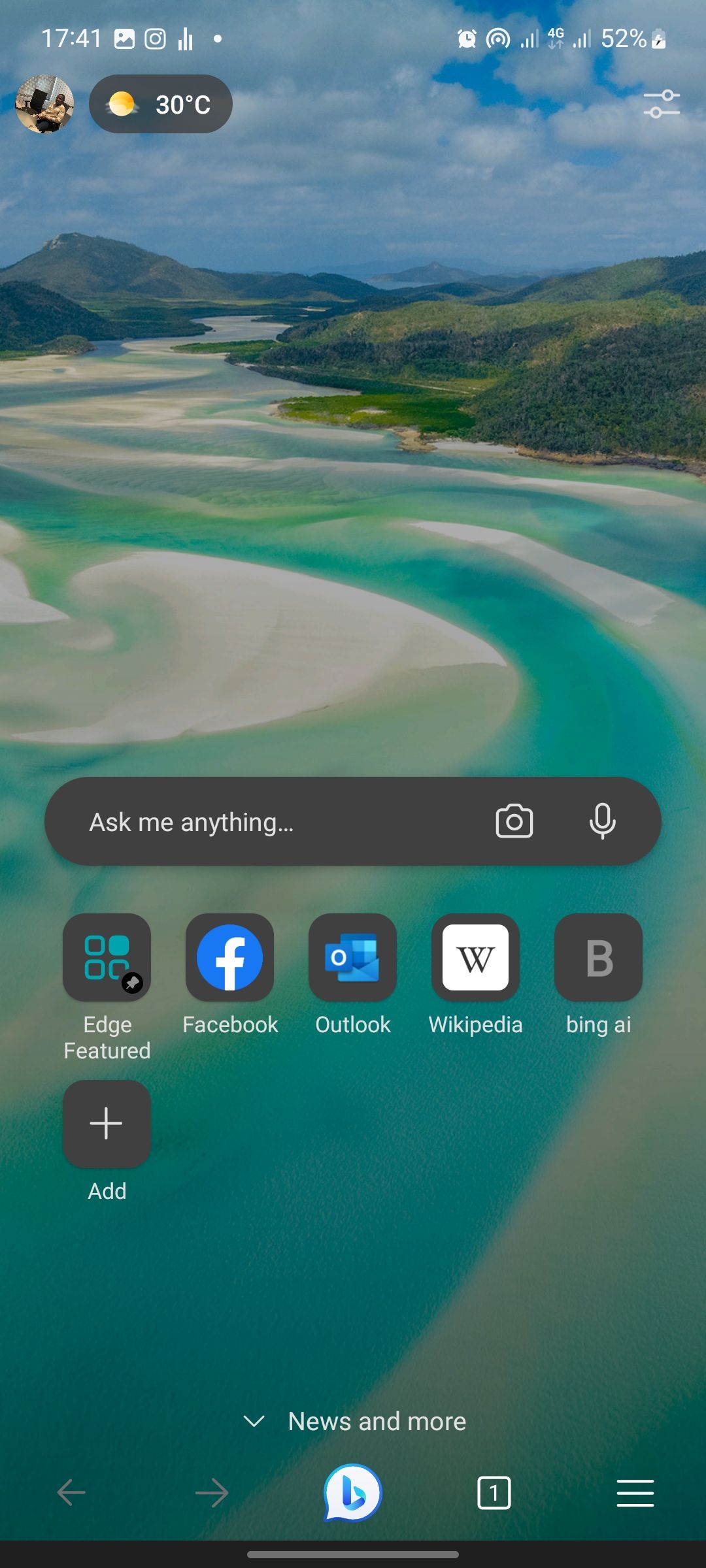
Task: Open the Edge Featured shortcut
Action: [107, 958]
